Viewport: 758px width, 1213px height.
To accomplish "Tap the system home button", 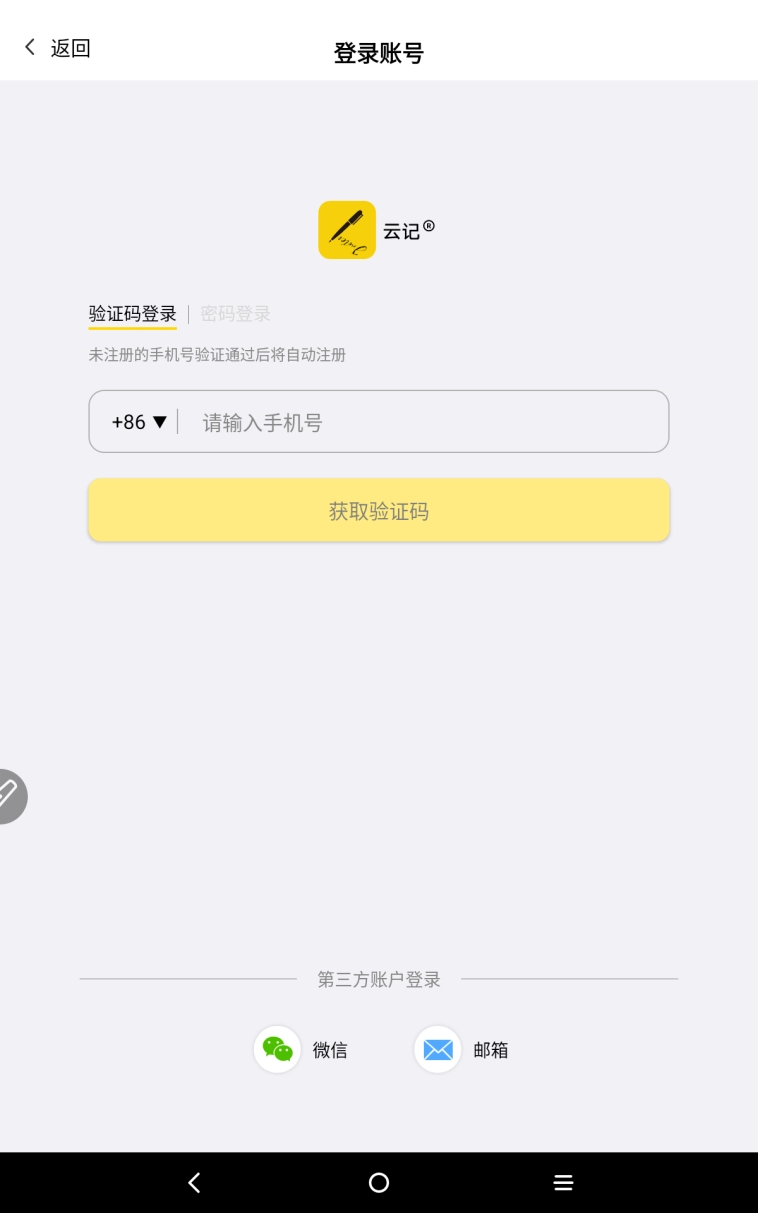I will [x=379, y=1183].
